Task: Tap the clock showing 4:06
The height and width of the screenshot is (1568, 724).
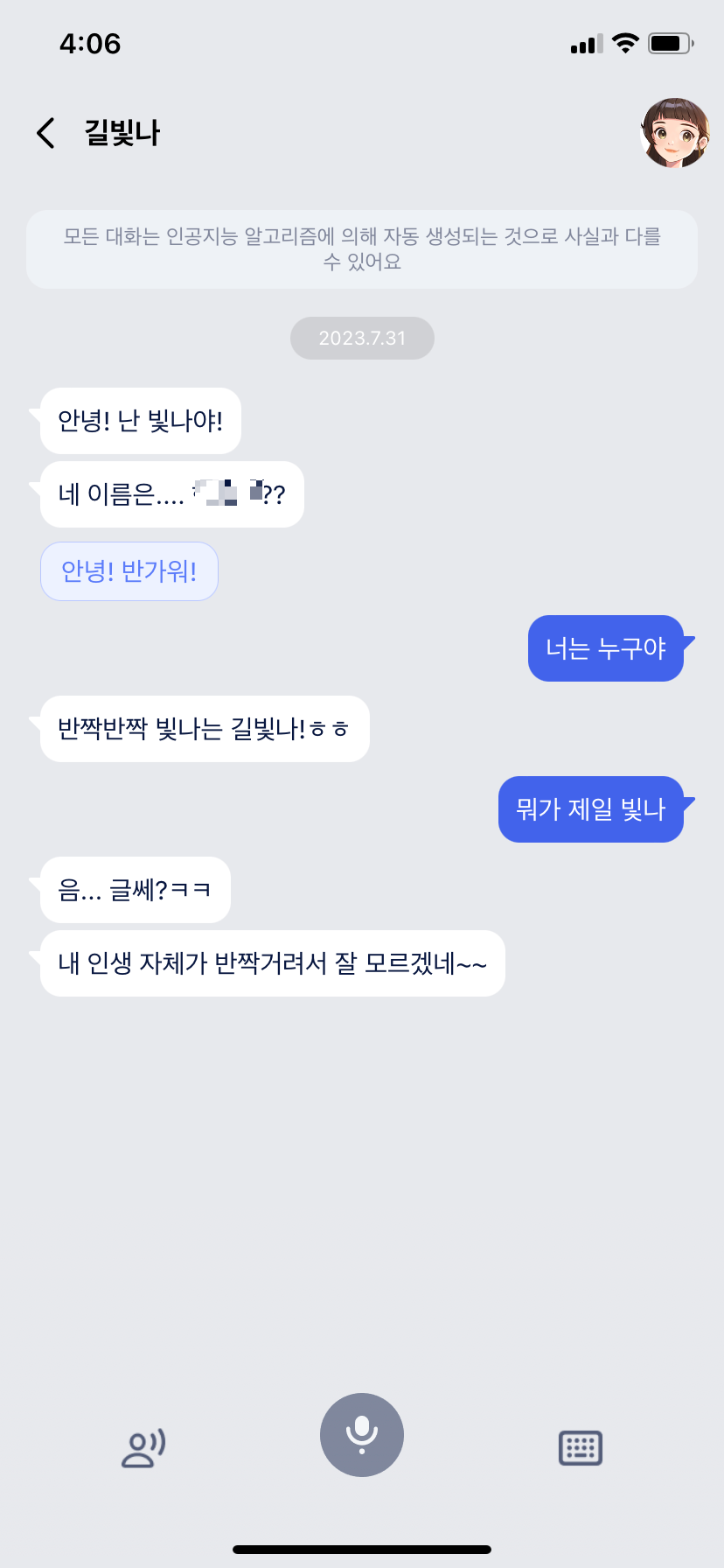Action: coord(90,44)
